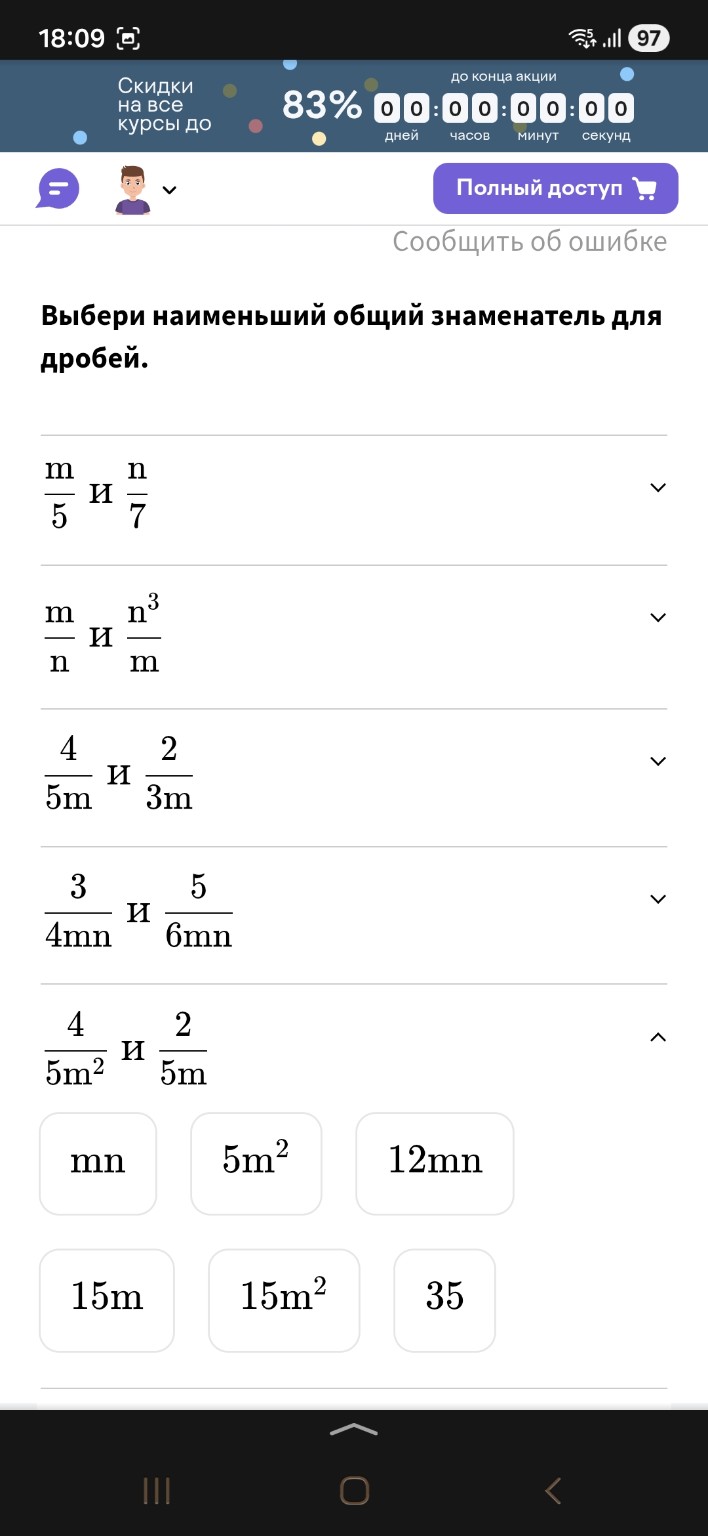Select the mn answer option
The image size is (708, 1536).
click(x=98, y=1163)
